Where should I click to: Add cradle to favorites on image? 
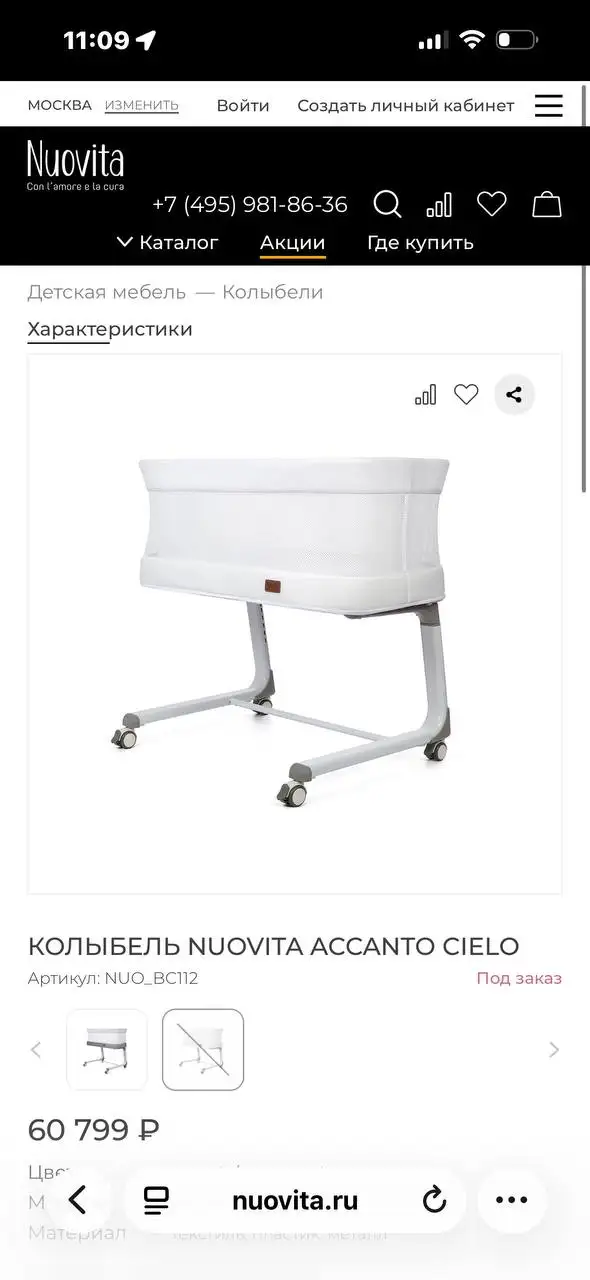click(x=466, y=394)
